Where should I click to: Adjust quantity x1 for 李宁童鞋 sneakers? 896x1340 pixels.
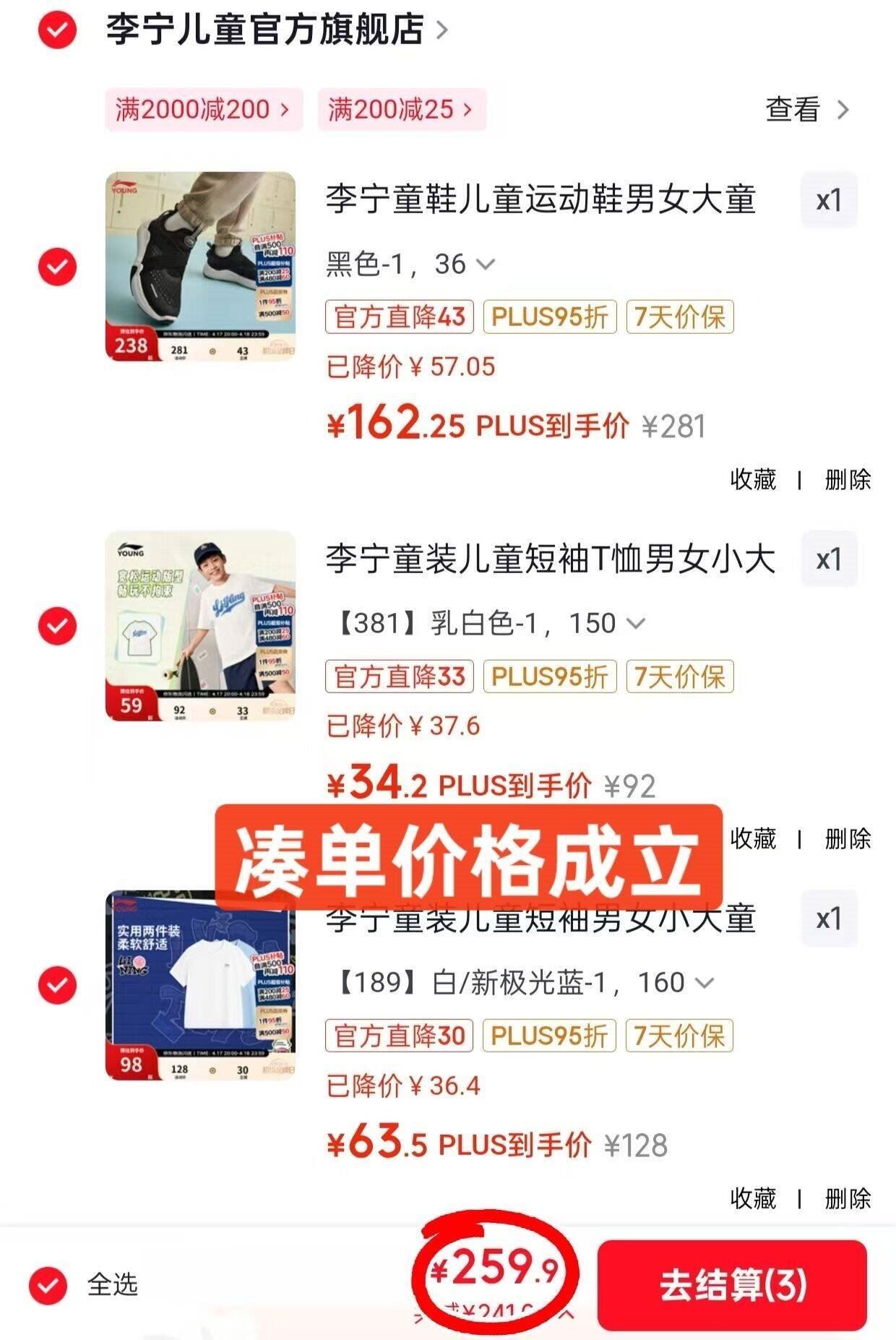829,200
